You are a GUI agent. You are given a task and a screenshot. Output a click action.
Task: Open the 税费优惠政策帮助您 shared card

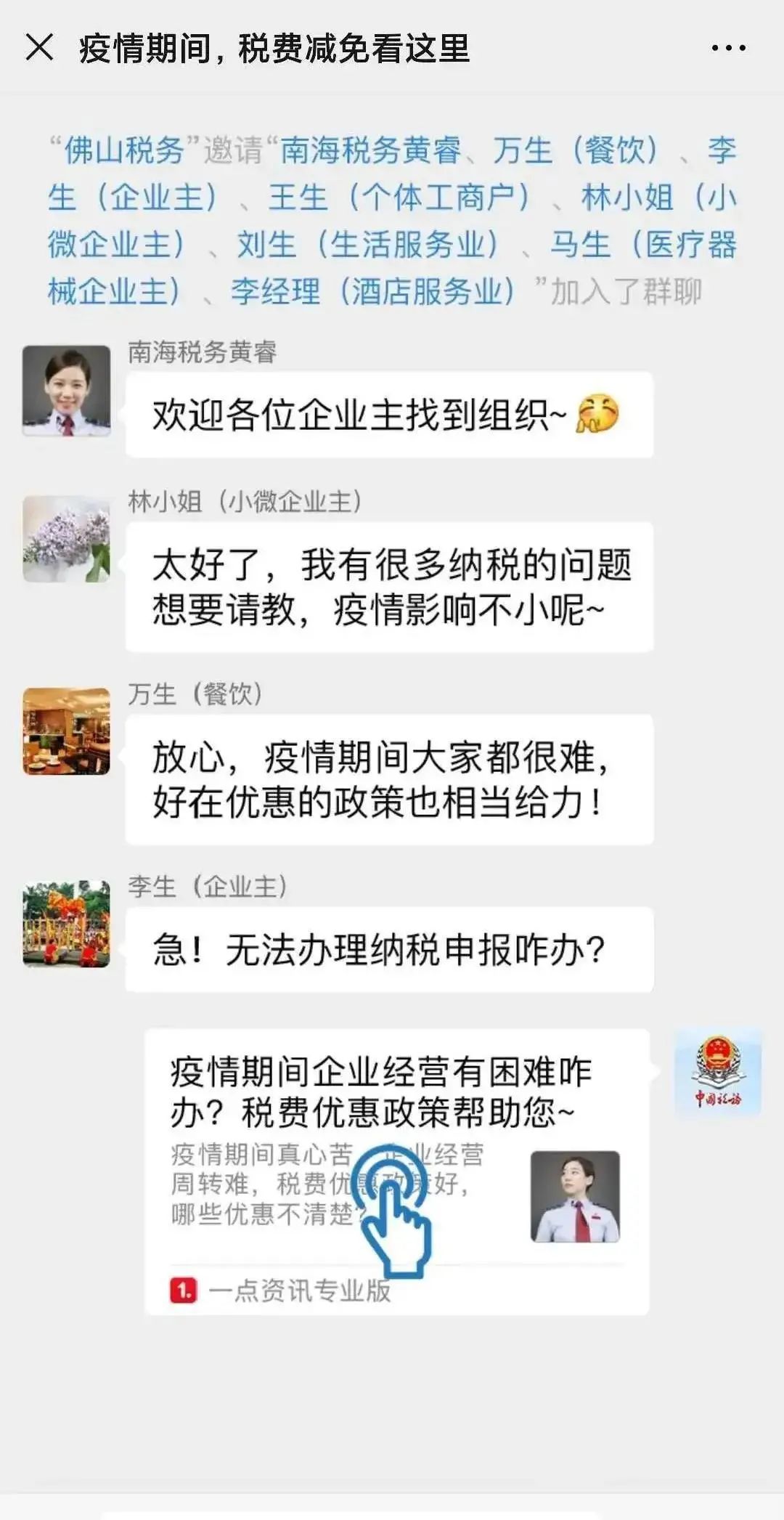click(396, 1171)
